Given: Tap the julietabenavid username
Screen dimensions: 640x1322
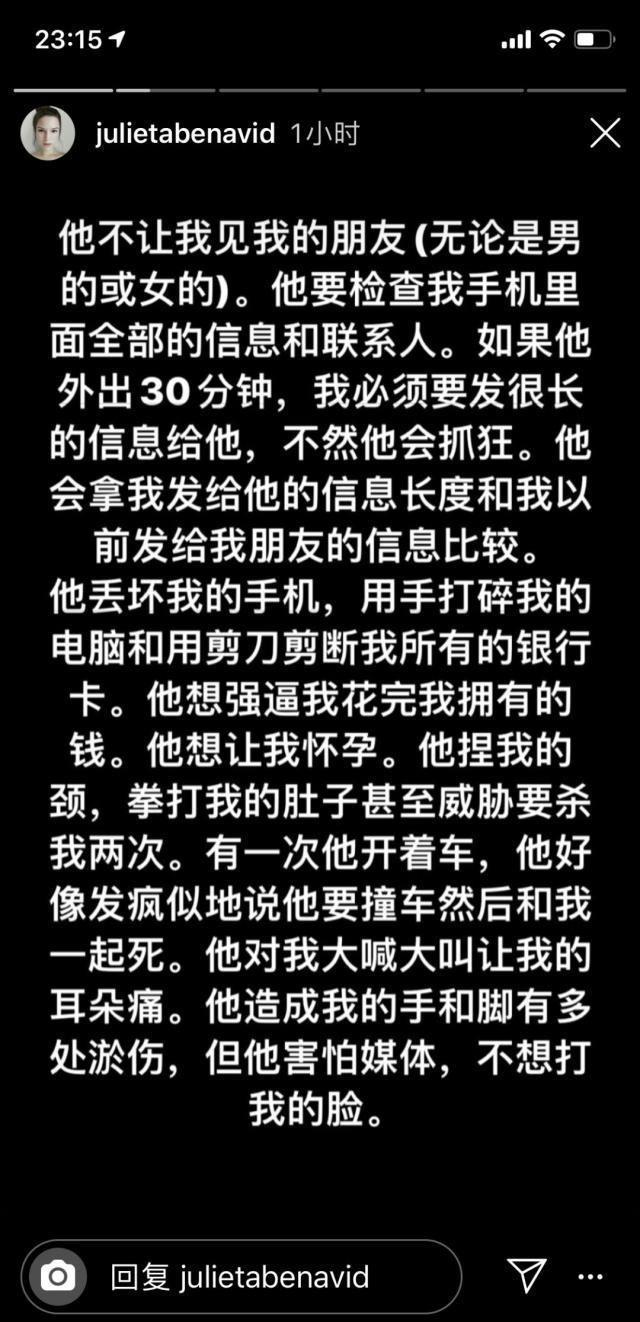Looking at the screenshot, I should click(185, 134).
